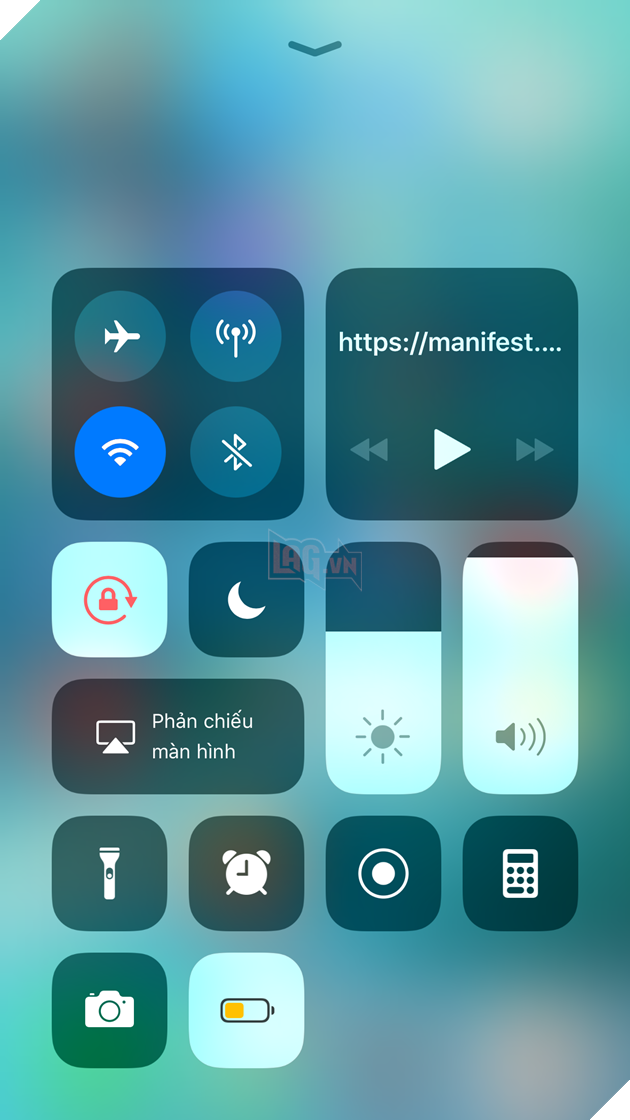Disable the rotation lock

coord(110,600)
